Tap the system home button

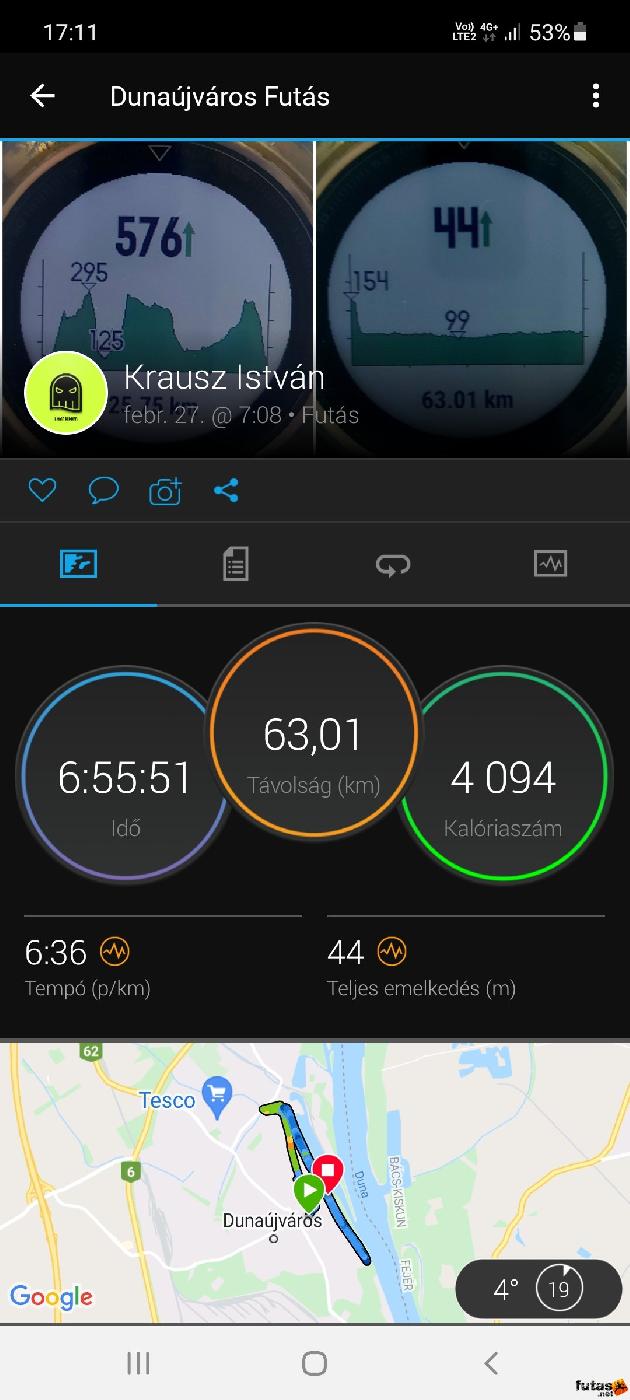[x=314, y=1362]
